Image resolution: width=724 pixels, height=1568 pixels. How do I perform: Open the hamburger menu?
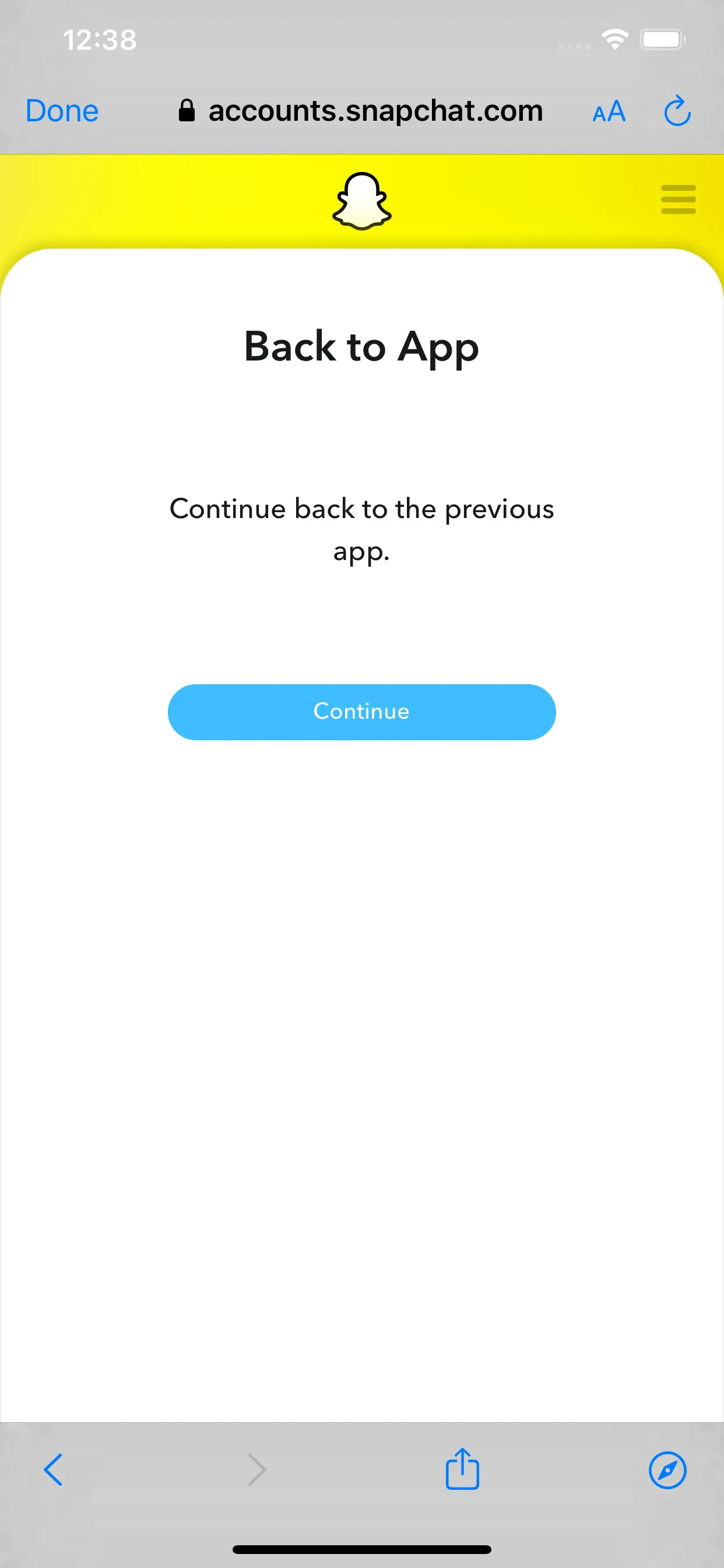[x=678, y=199]
